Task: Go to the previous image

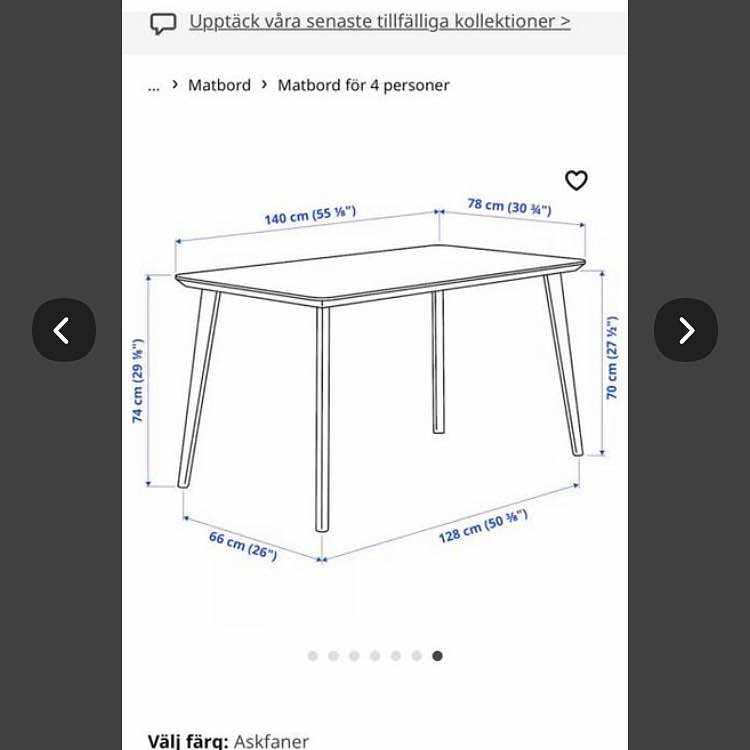Action: coord(64,330)
